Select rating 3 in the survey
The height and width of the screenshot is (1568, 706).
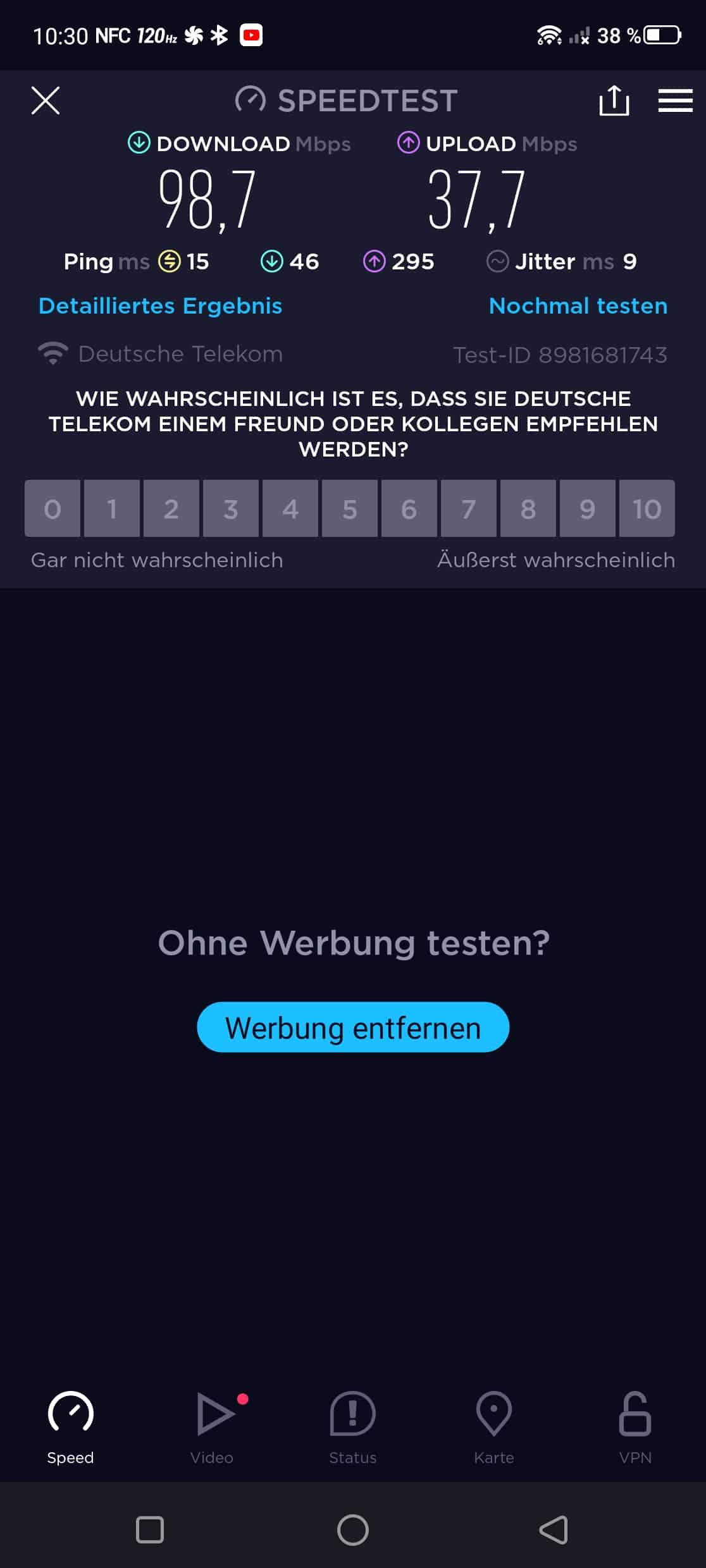(x=231, y=508)
